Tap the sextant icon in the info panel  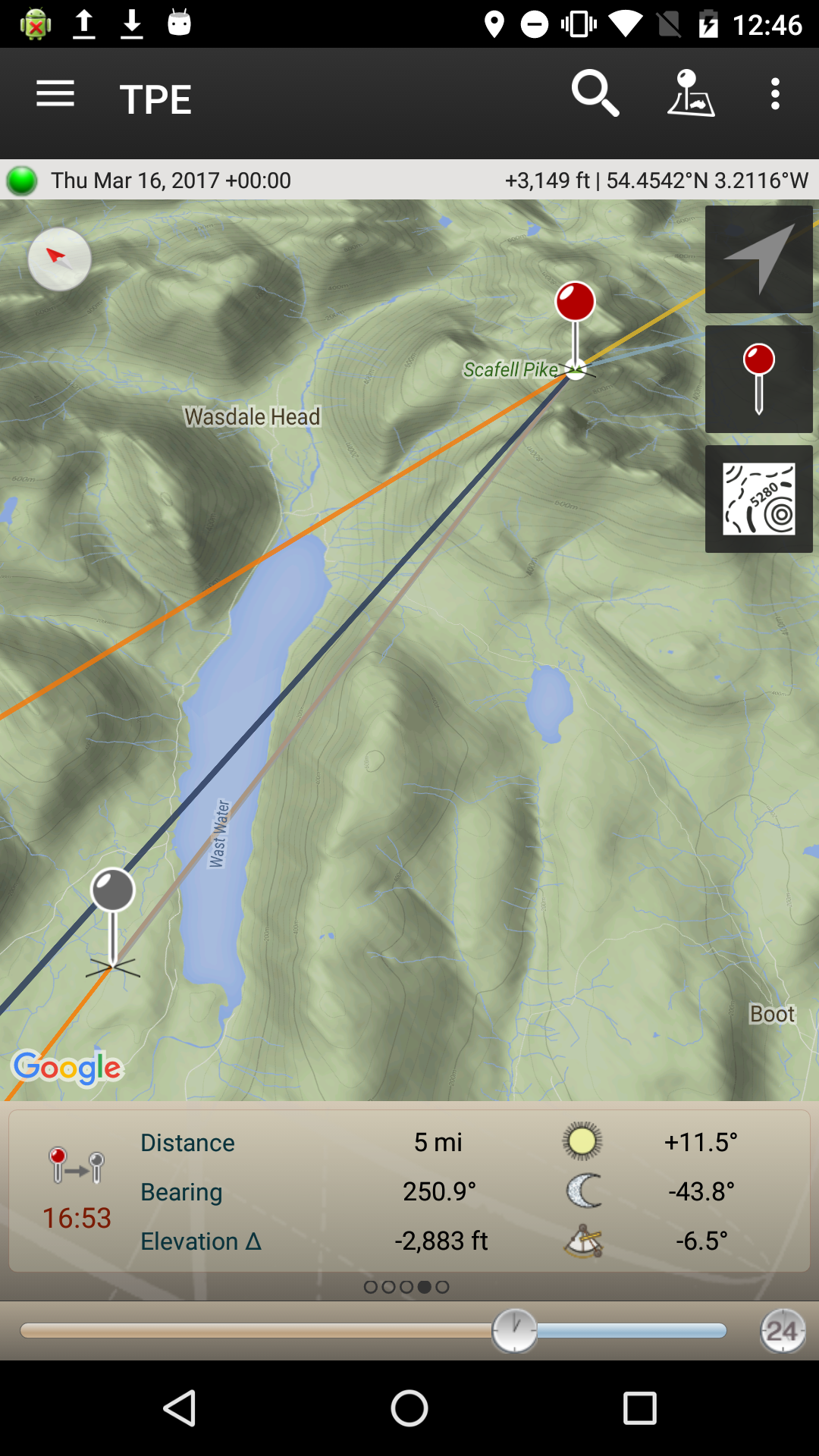581,1241
